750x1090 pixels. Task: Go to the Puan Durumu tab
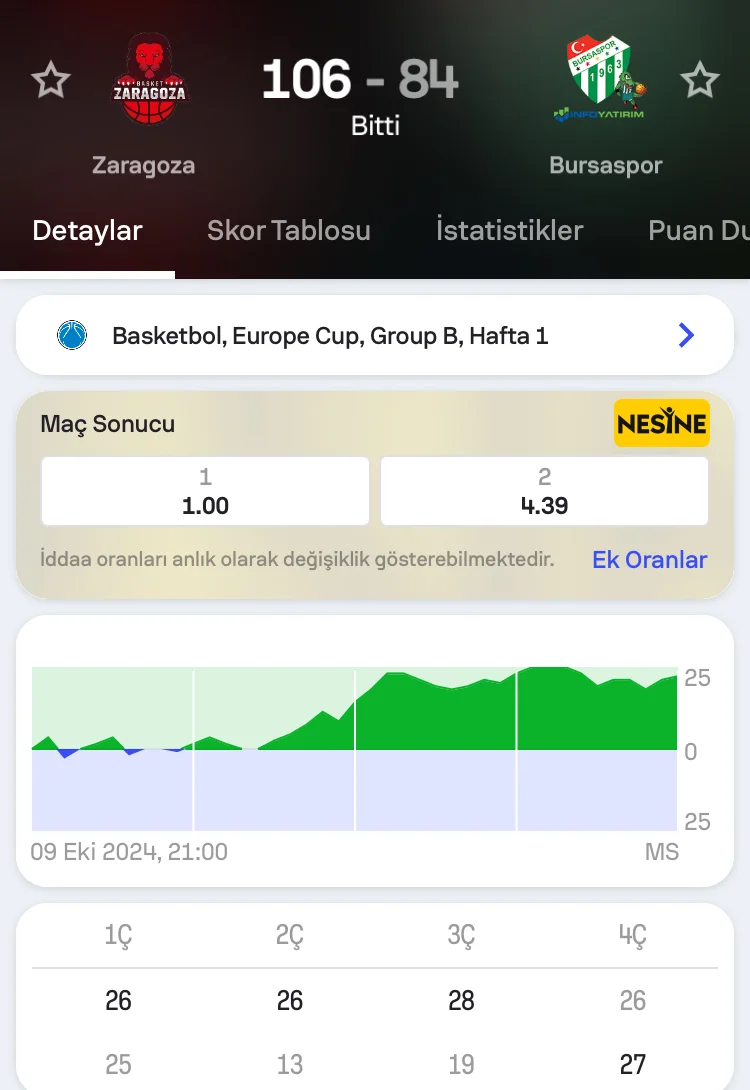[698, 231]
